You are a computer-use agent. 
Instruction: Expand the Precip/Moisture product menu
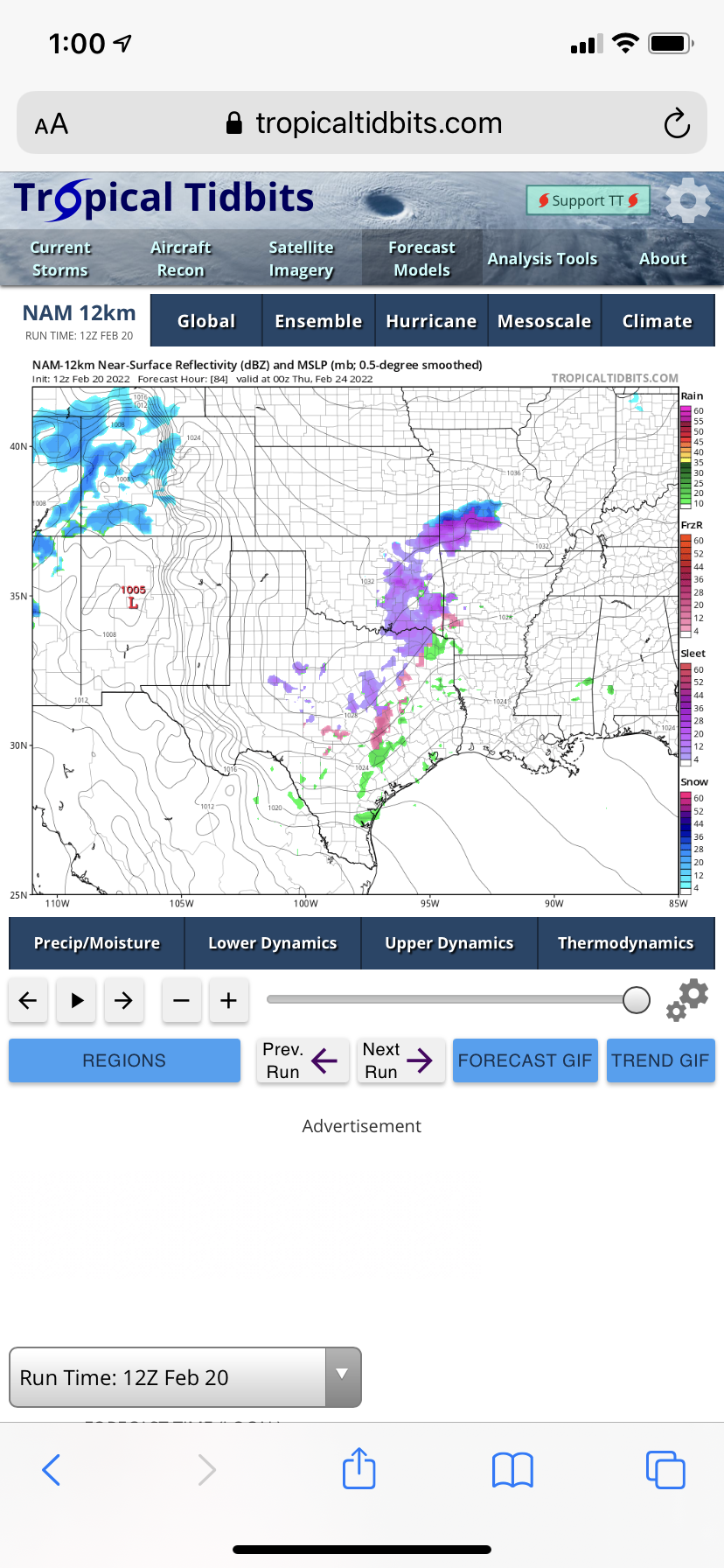[97, 943]
